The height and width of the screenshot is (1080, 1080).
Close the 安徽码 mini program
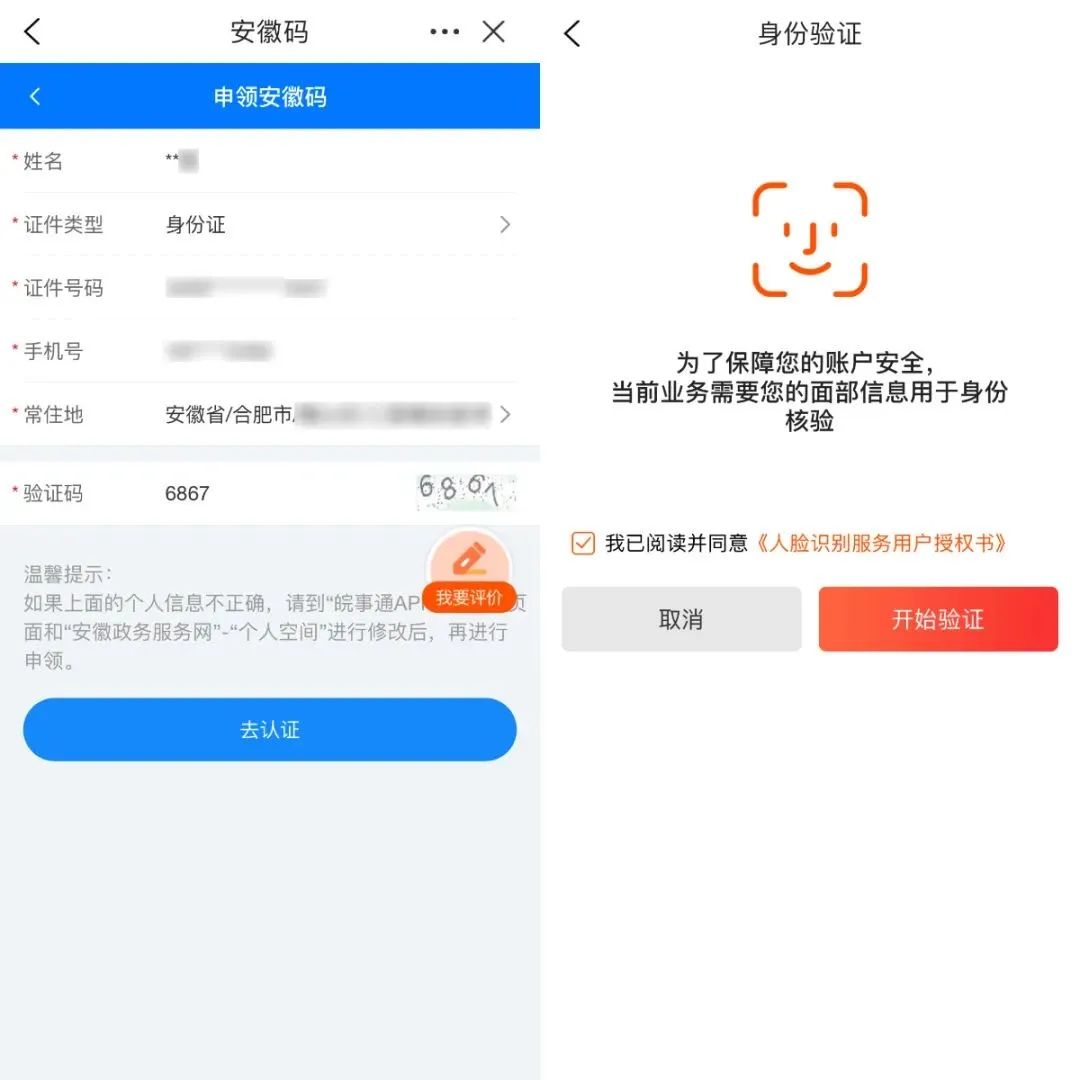[493, 32]
